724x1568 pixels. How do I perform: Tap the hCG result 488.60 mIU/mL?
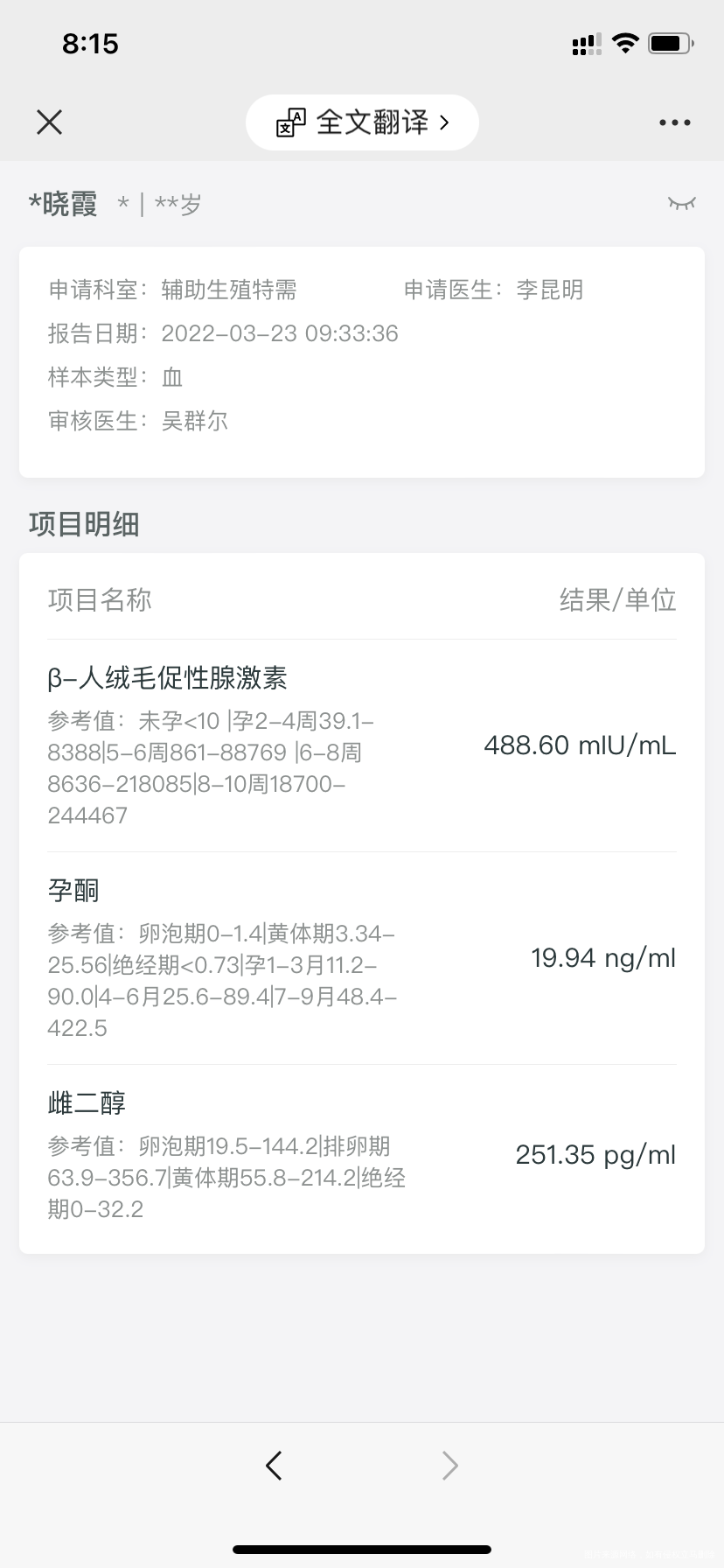click(x=579, y=745)
